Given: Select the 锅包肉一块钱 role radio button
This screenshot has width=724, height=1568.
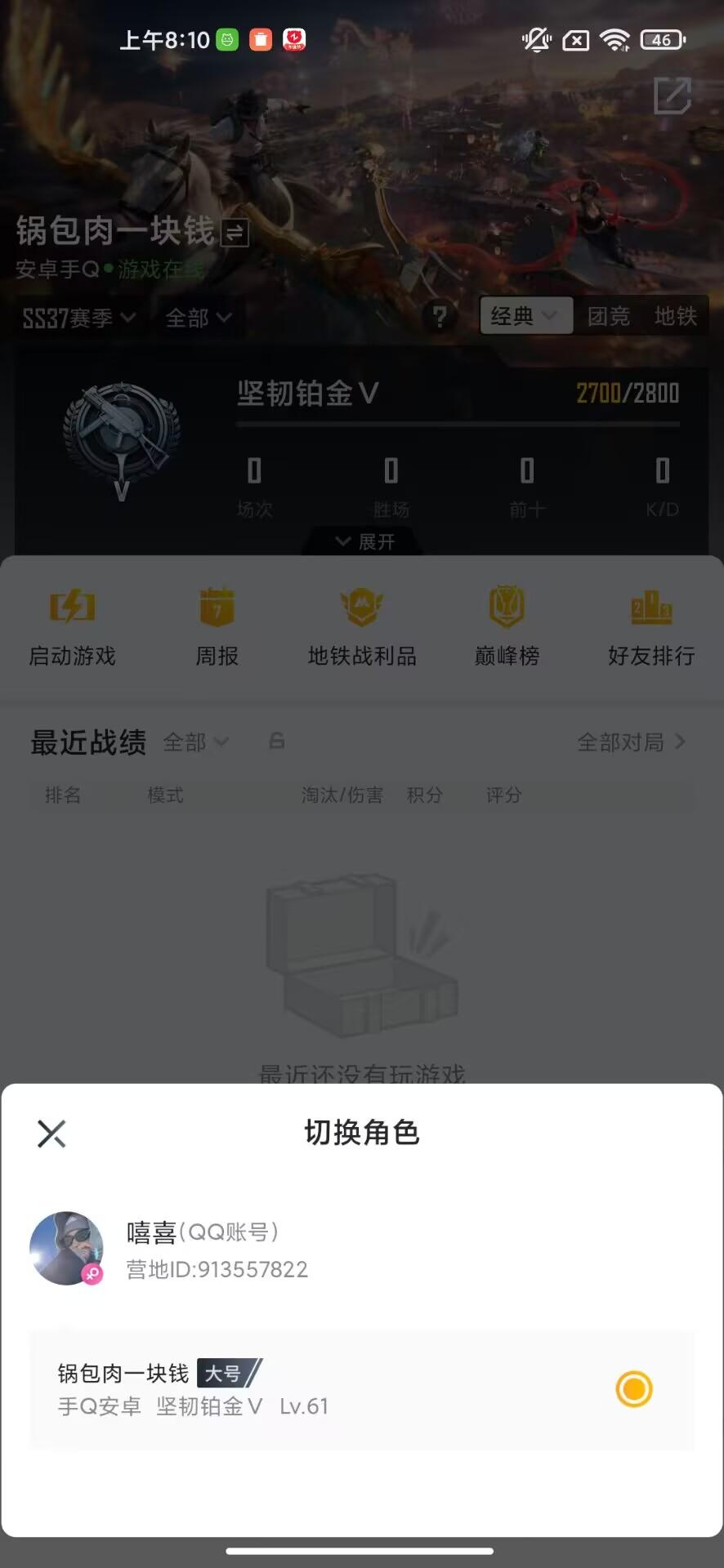Looking at the screenshot, I should [633, 1390].
